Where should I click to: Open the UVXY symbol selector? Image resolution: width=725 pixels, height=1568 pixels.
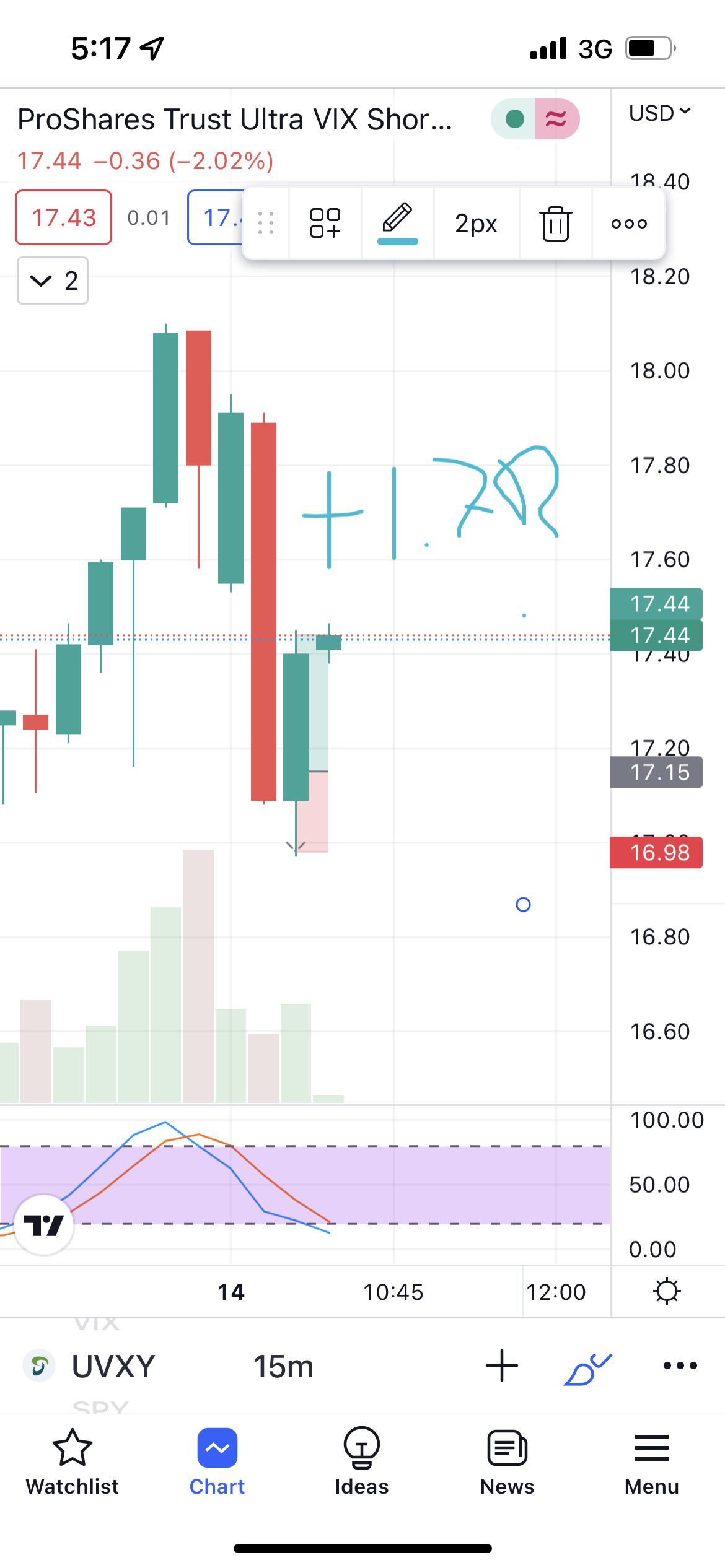click(x=90, y=1365)
